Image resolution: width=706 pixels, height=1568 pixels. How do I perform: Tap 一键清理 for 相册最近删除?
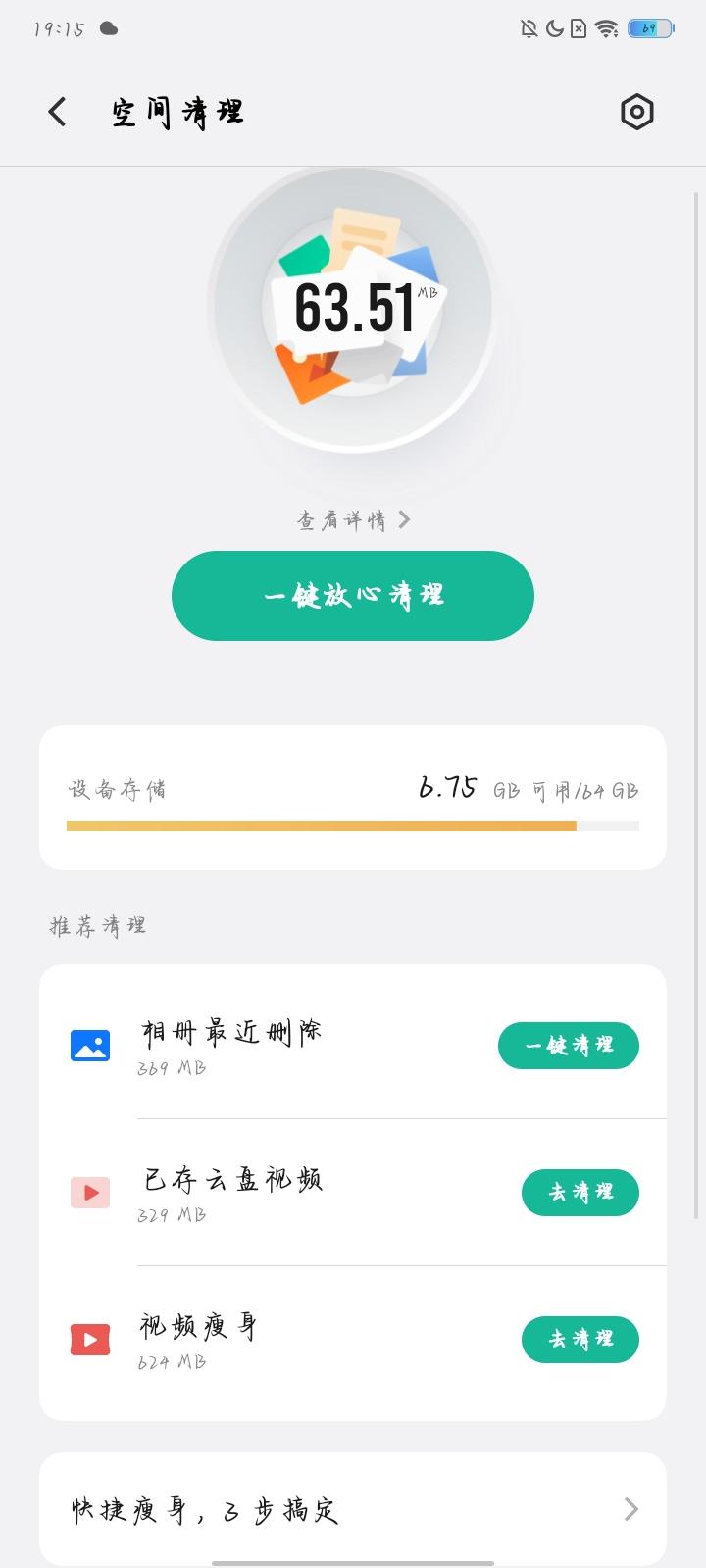pos(569,1046)
